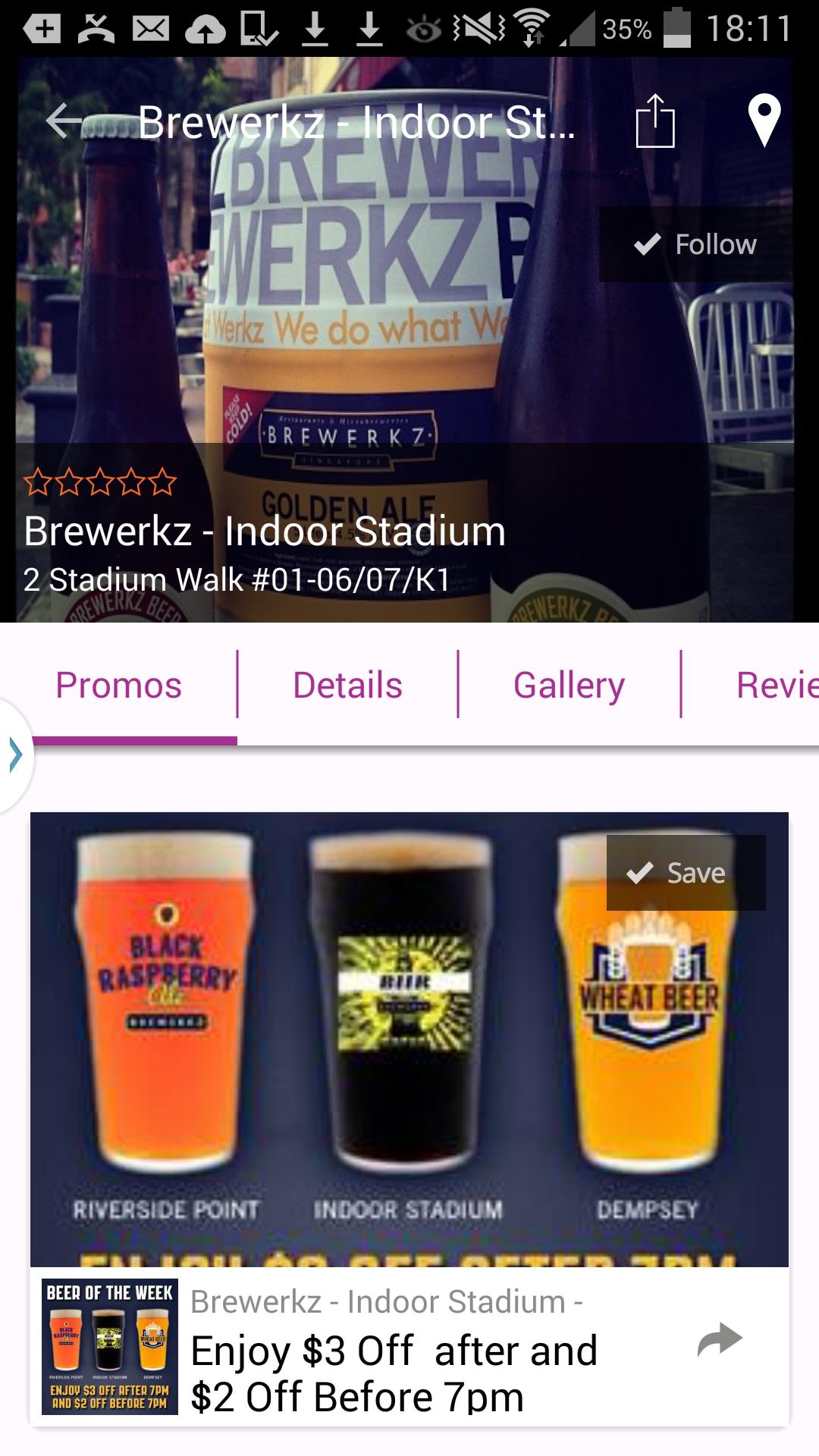The height and width of the screenshot is (1456, 819).
Task: Switch to the Details tab
Action: click(347, 684)
